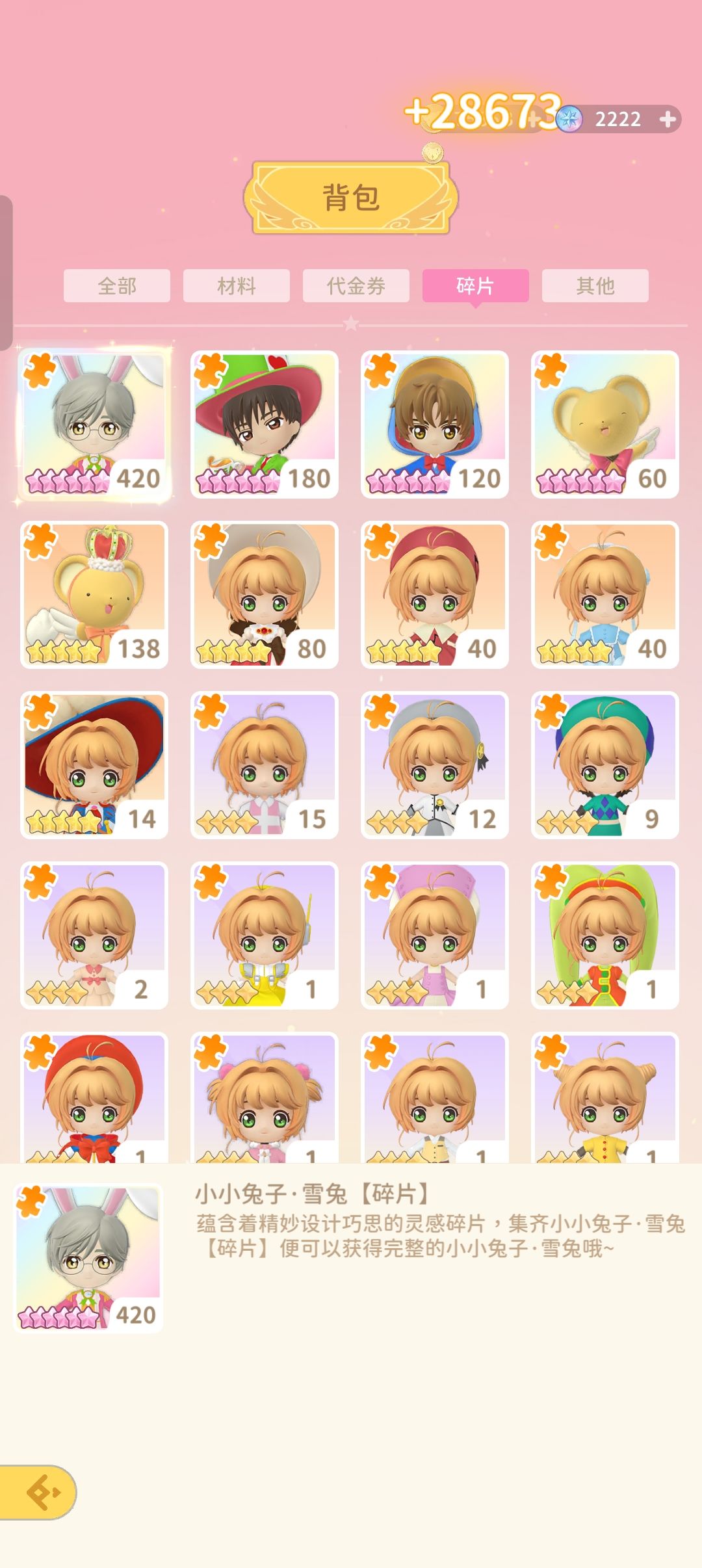Select the pink outfit fragment with count 15
702x1568 pixels.
click(x=265, y=765)
